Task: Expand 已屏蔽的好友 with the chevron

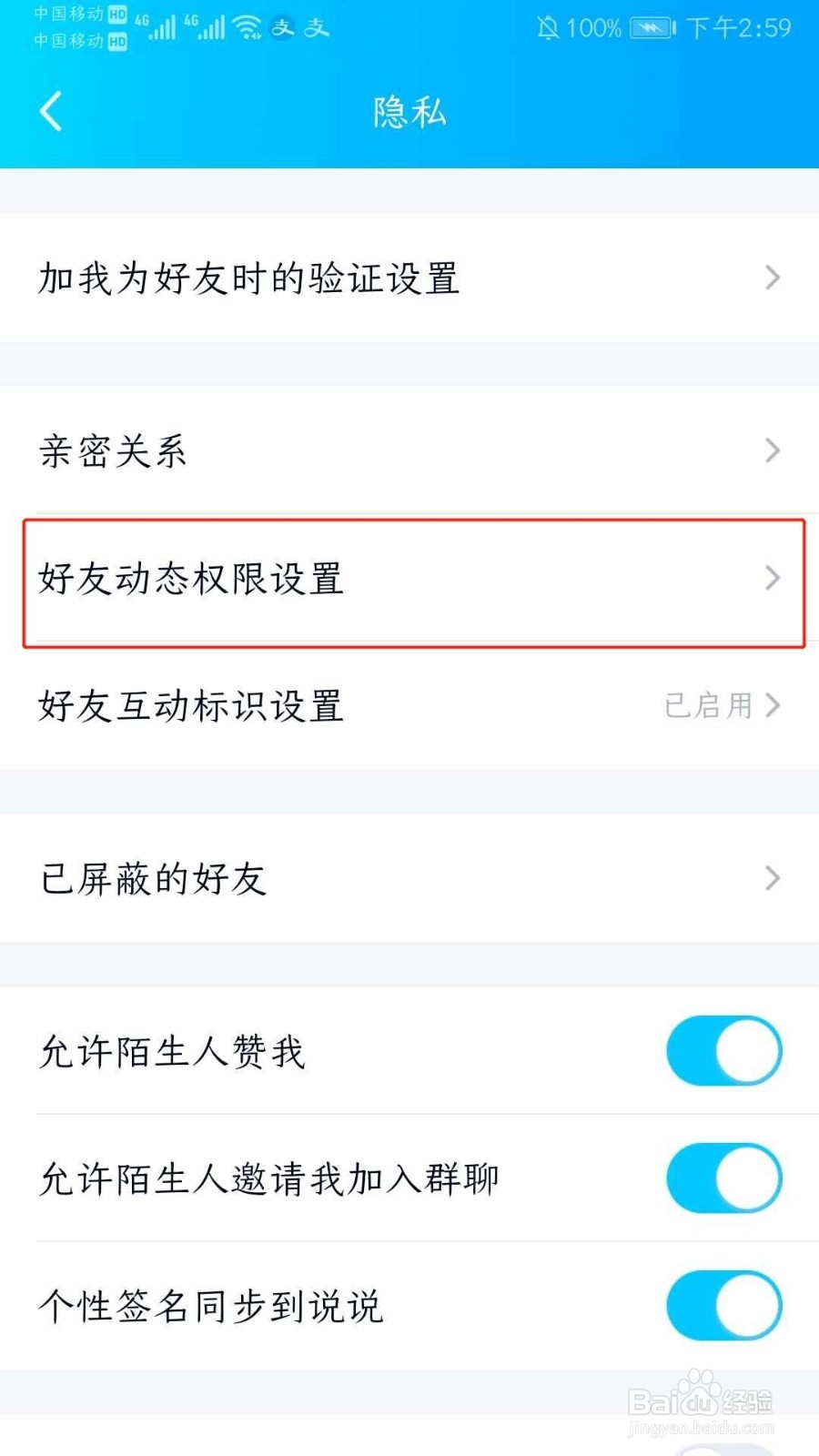Action: (774, 877)
